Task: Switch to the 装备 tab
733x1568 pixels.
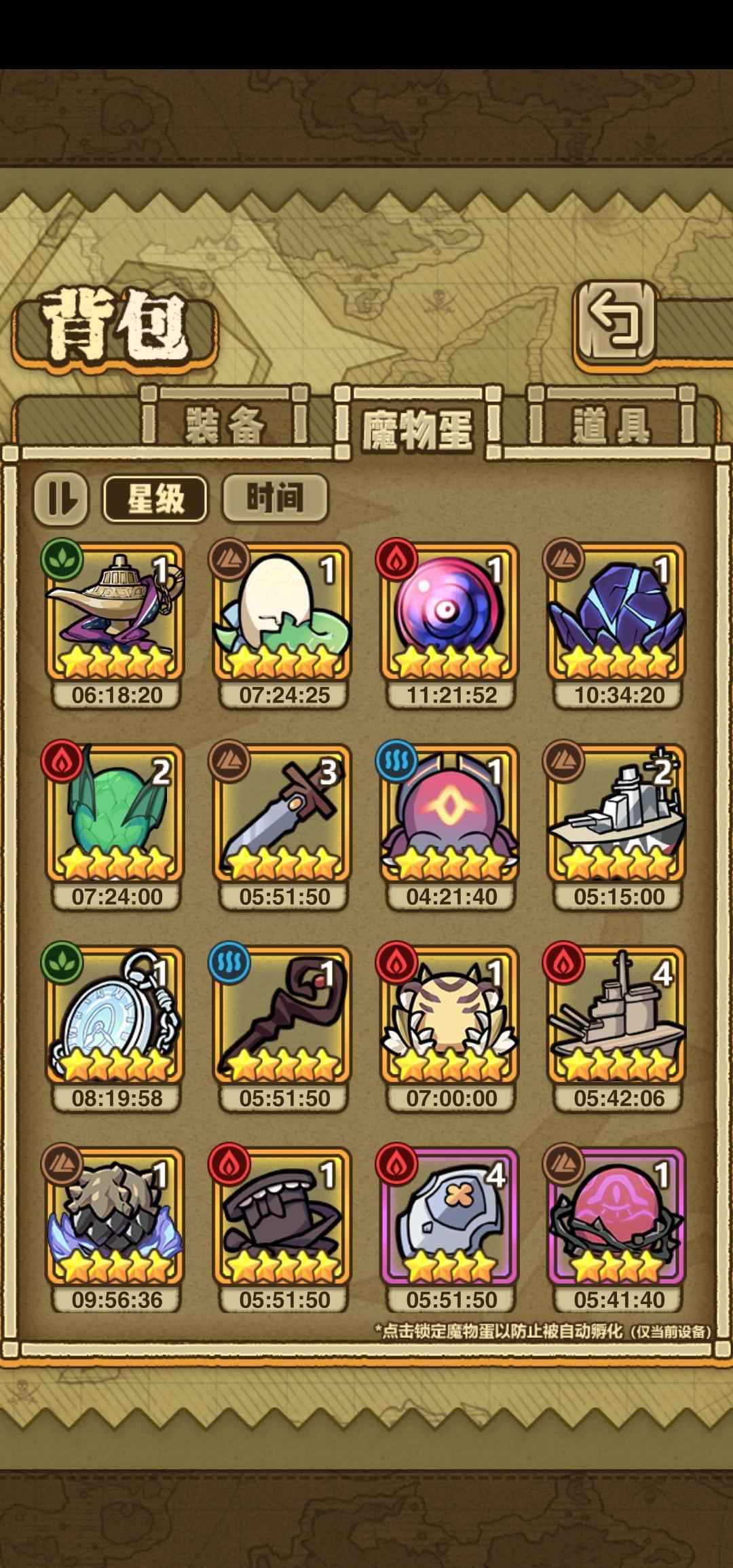Action: click(x=225, y=426)
